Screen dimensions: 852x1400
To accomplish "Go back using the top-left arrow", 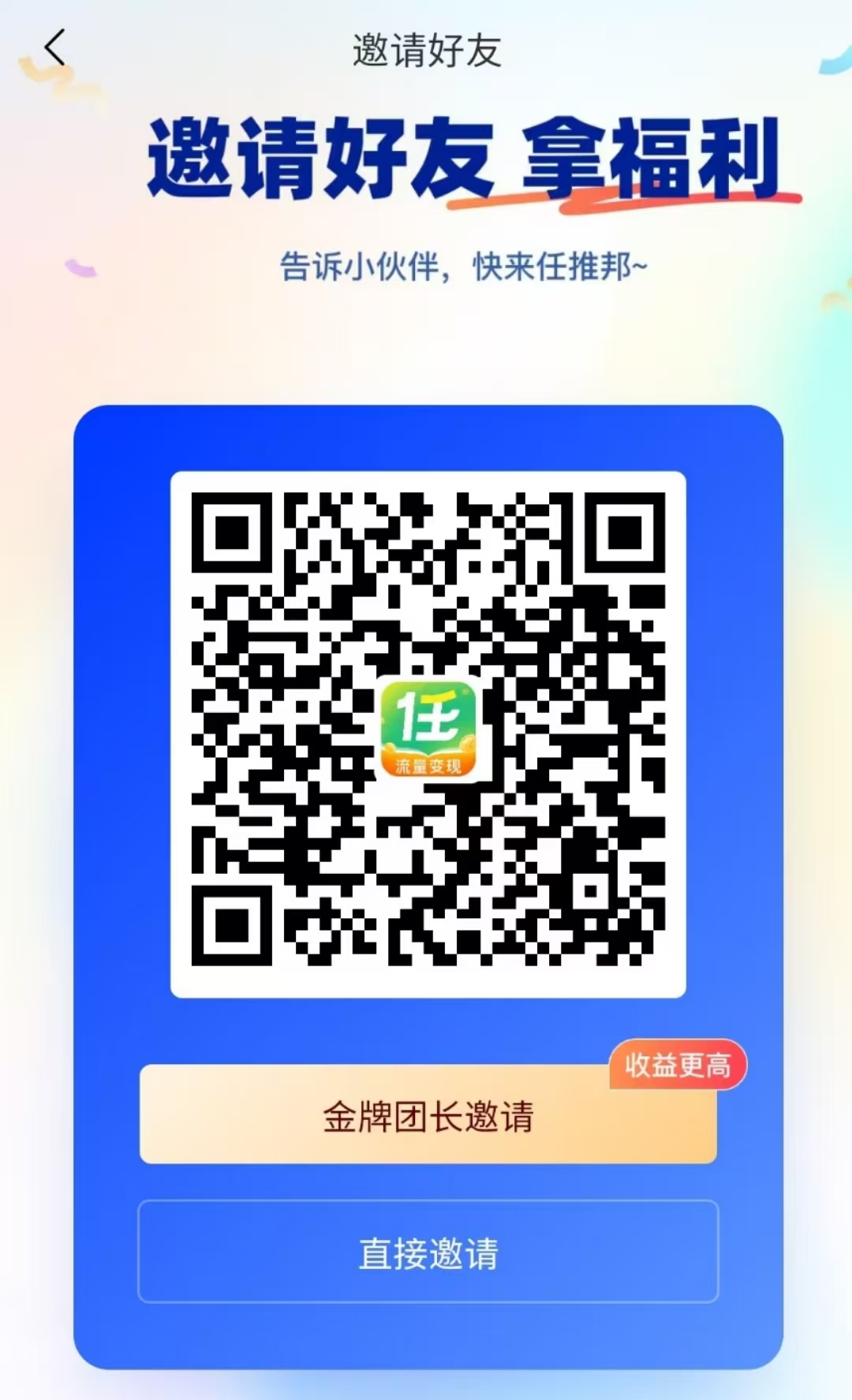I will point(54,47).
